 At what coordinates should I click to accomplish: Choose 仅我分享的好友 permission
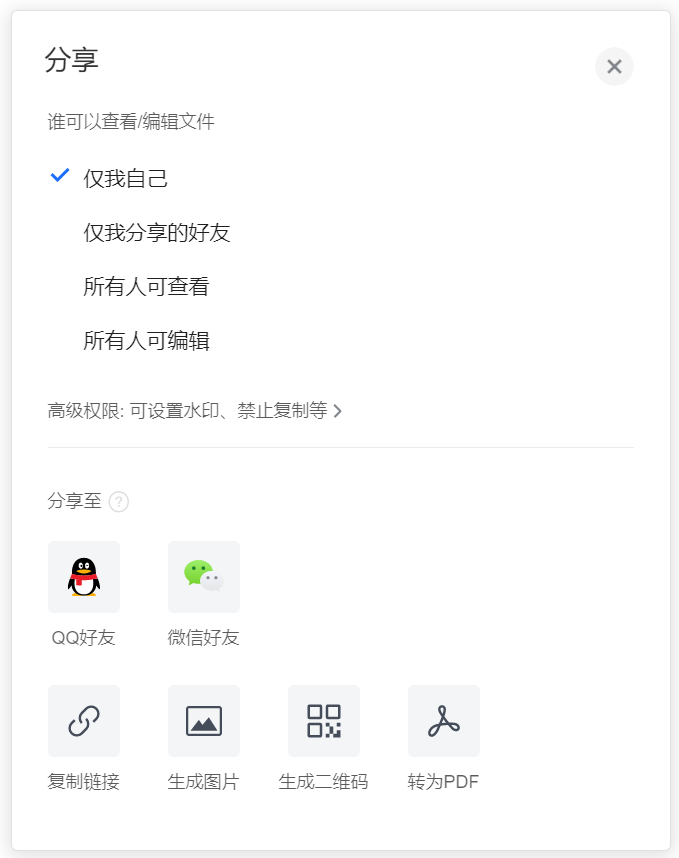tap(157, 233)
